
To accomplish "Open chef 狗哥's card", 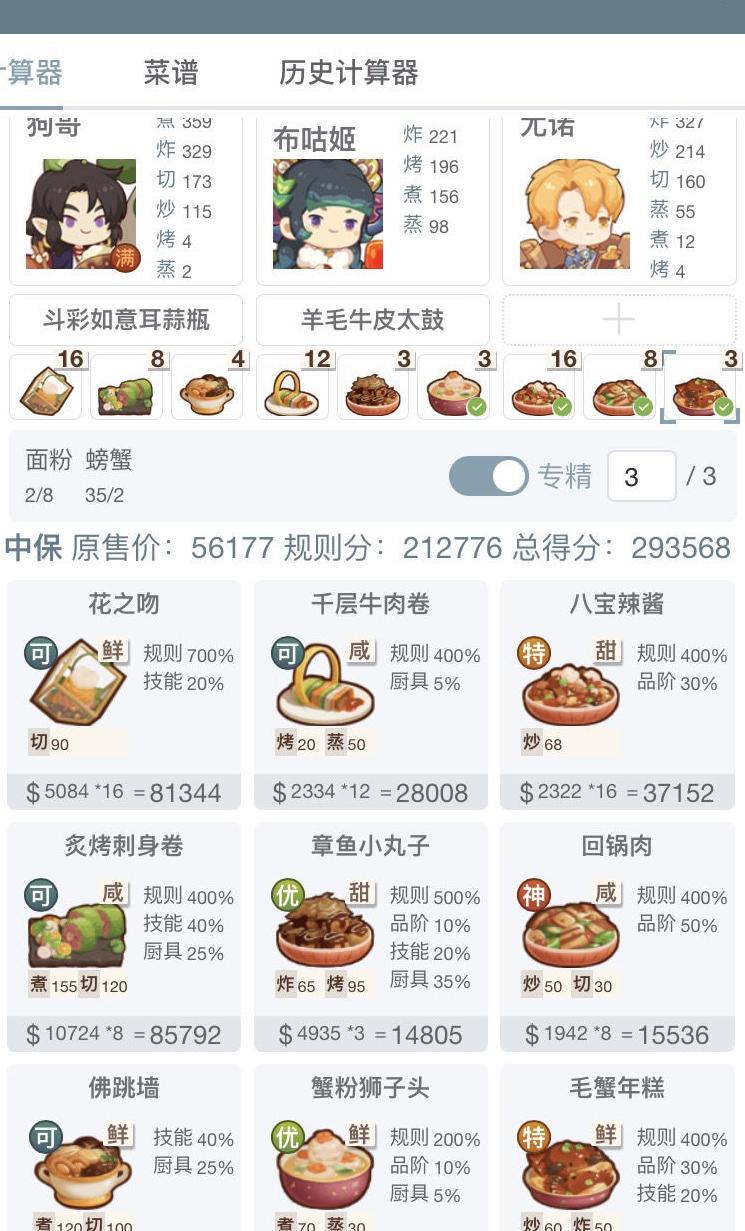I will tap(126, 200).
